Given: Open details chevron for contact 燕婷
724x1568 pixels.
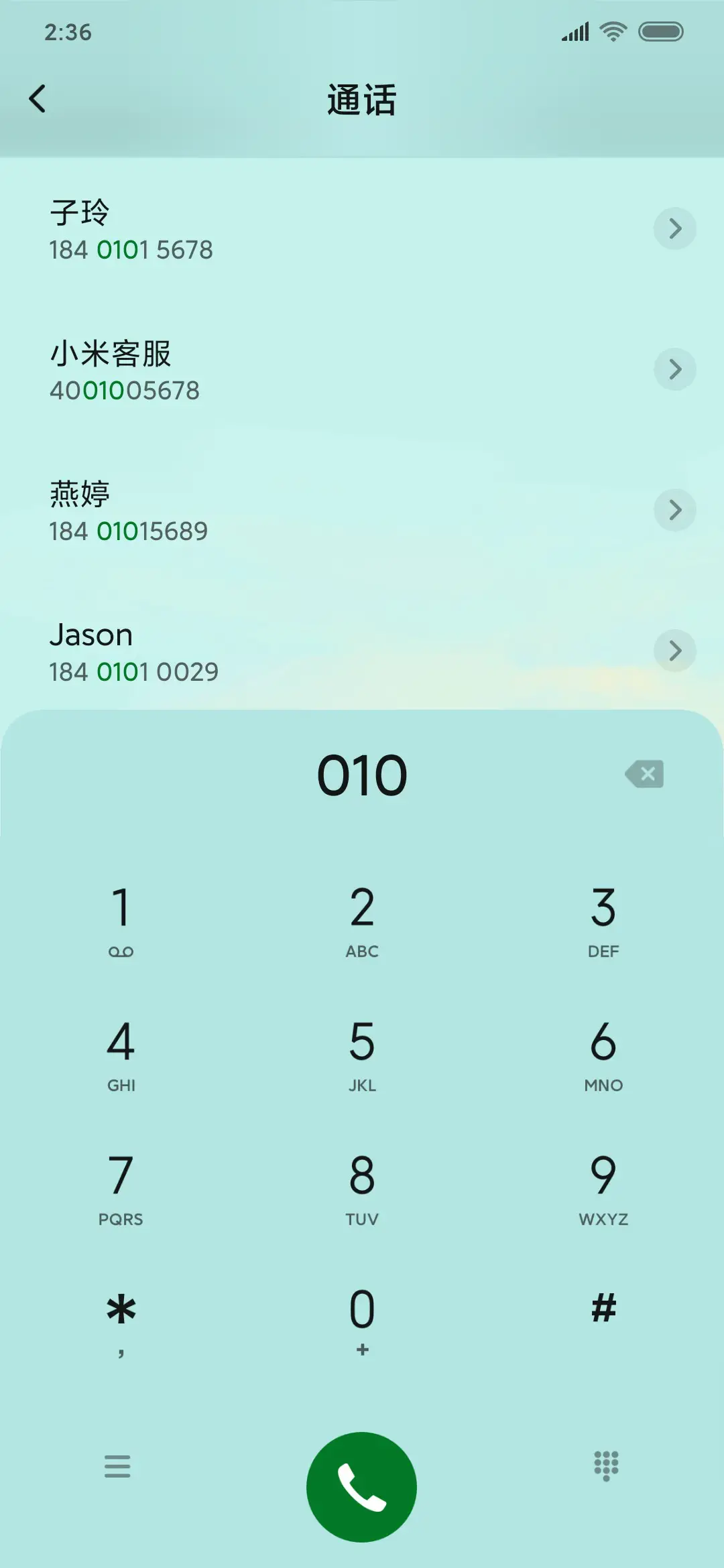Looking at the screenshot, I should tap(674, 510).
